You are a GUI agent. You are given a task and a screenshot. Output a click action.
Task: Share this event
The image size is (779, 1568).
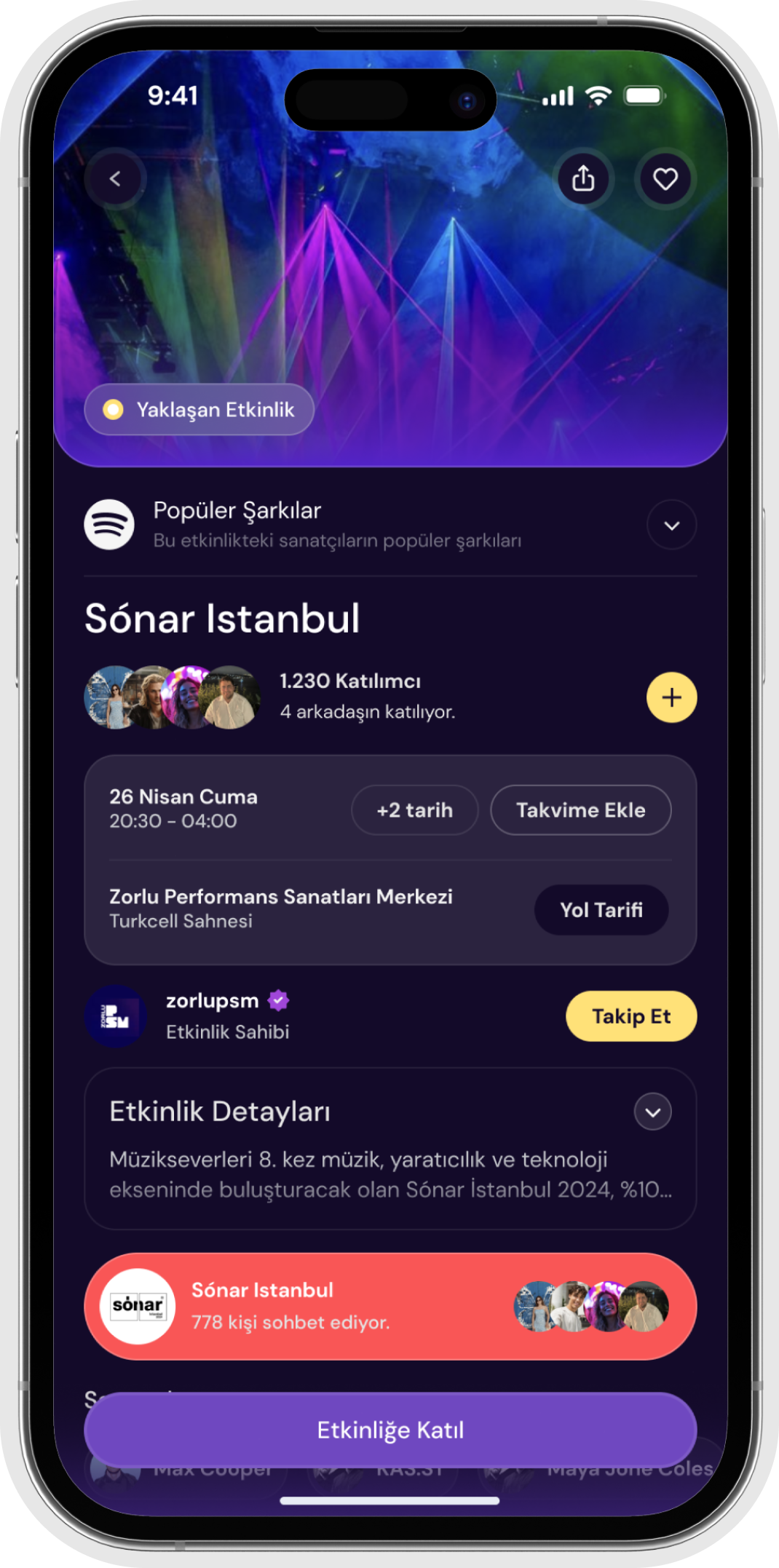[583, 179]
